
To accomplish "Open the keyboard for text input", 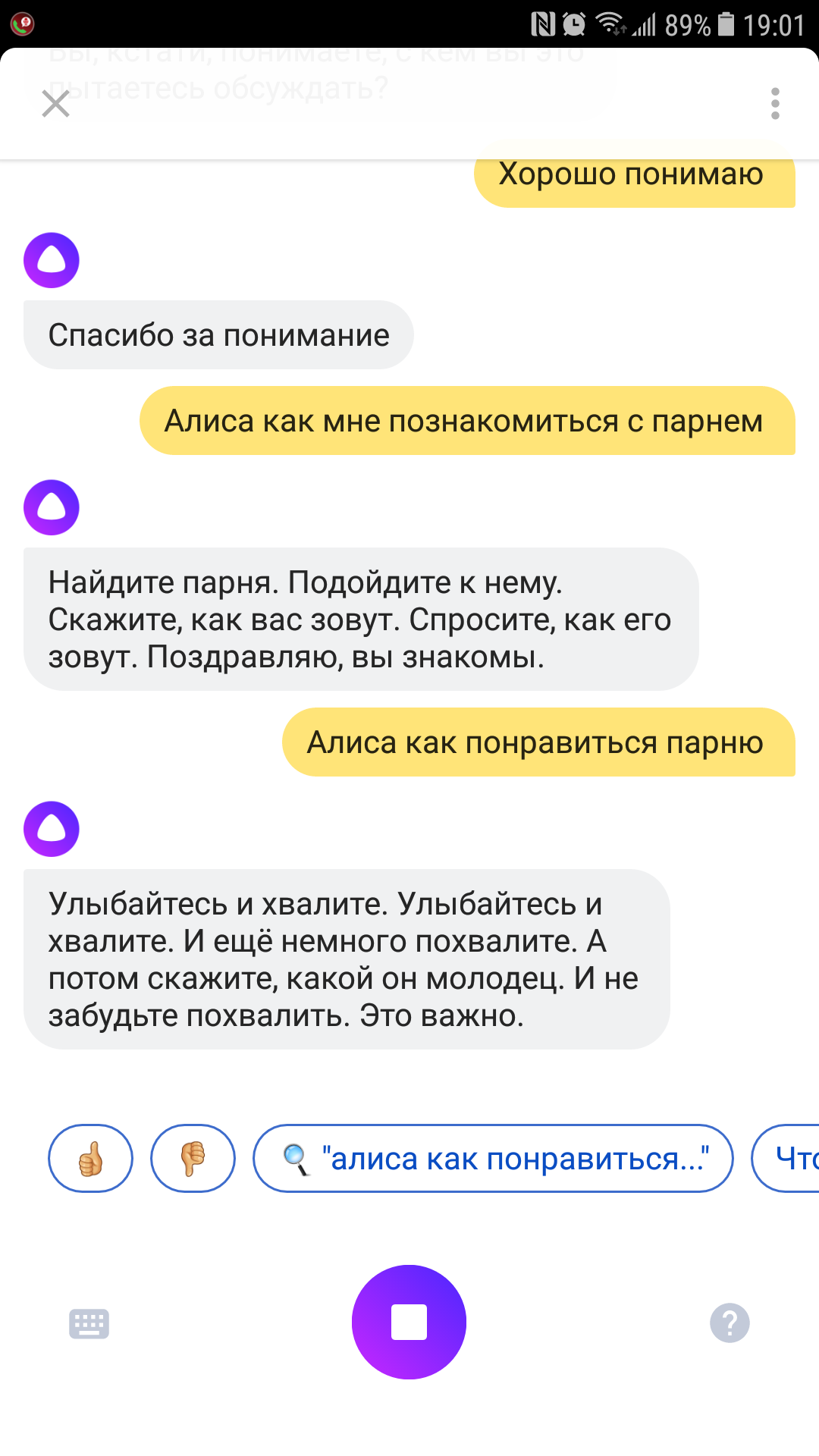I will (x=89, y=1324).
